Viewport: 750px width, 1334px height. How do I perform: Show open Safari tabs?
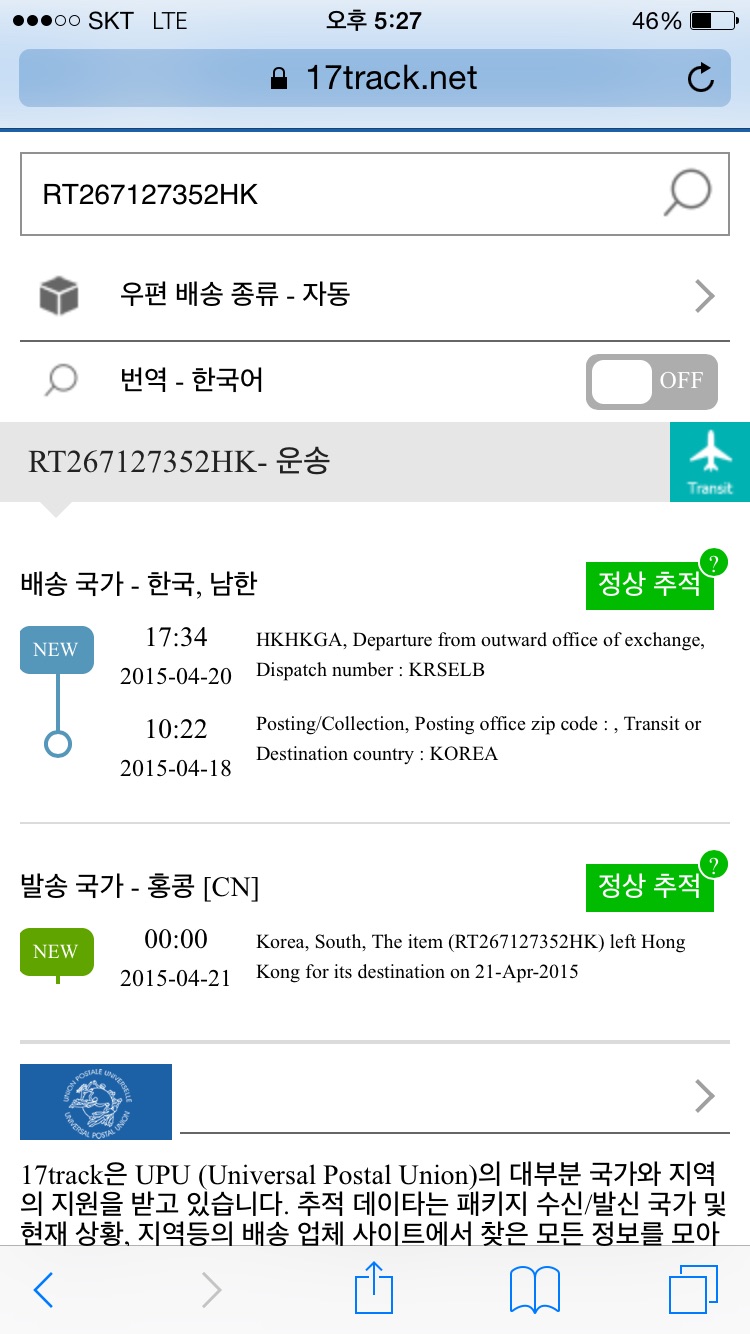pyautogui.click(x=693, y=1290)
